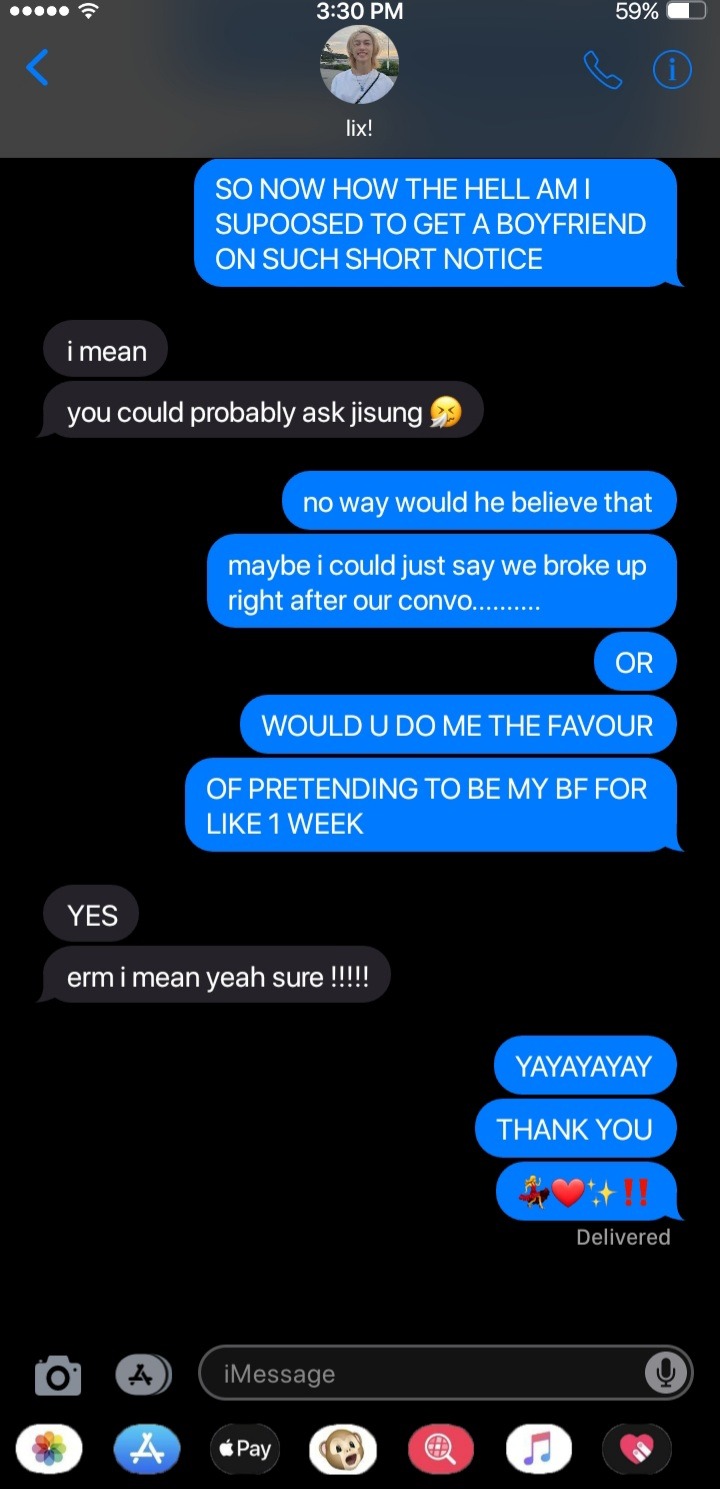The height and width of the screenshot is (1489, 720).
Task: Open the App Store for iMessage
Action: tap(147, 1448)
